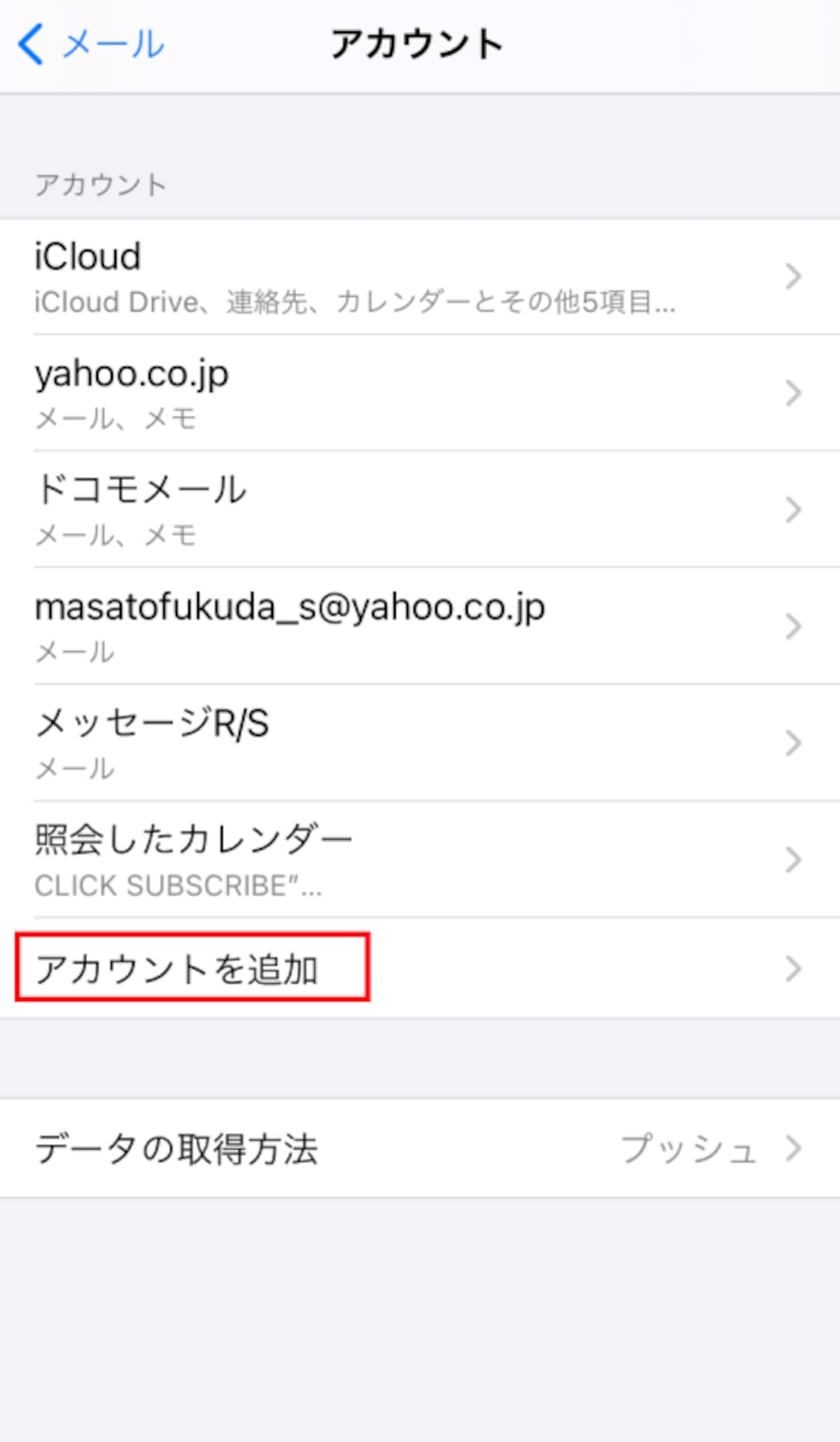Open the メッセージR/S account
This screenshot has height=1442, width=840.
(x=420, y=743)
